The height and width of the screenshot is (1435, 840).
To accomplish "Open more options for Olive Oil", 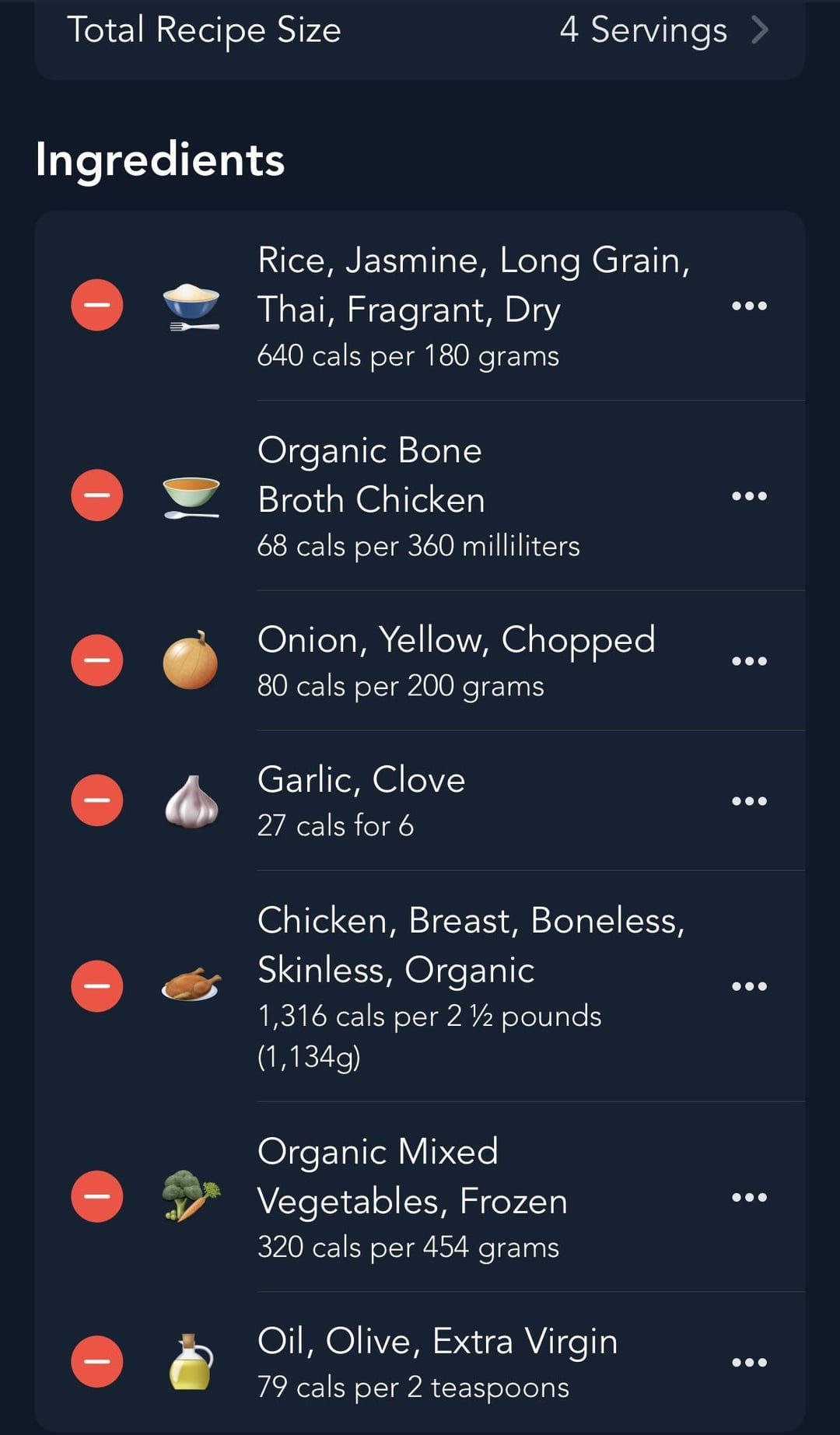I will [x=749, y=1363].
